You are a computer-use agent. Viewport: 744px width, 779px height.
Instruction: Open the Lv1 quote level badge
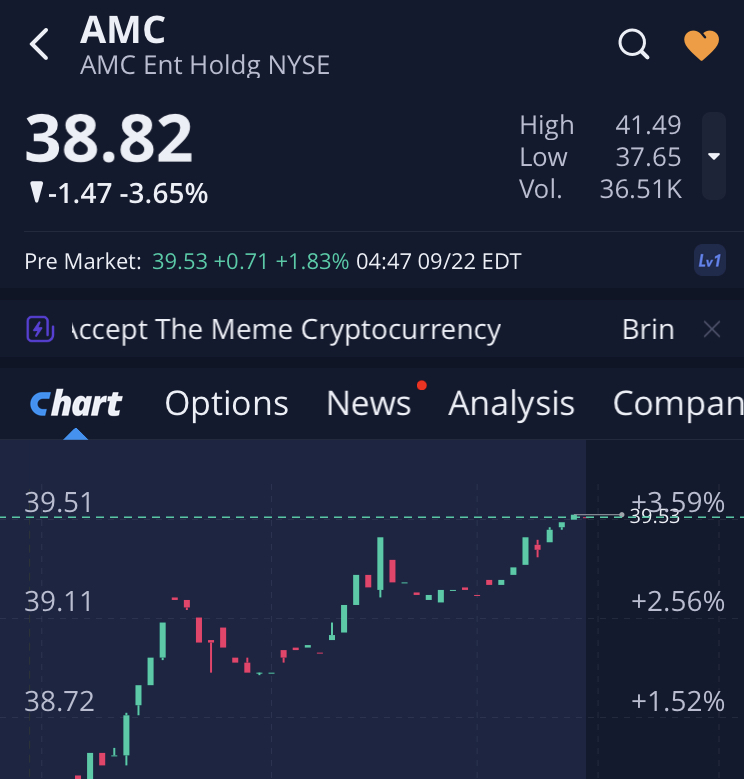click(x=709, y=262)
